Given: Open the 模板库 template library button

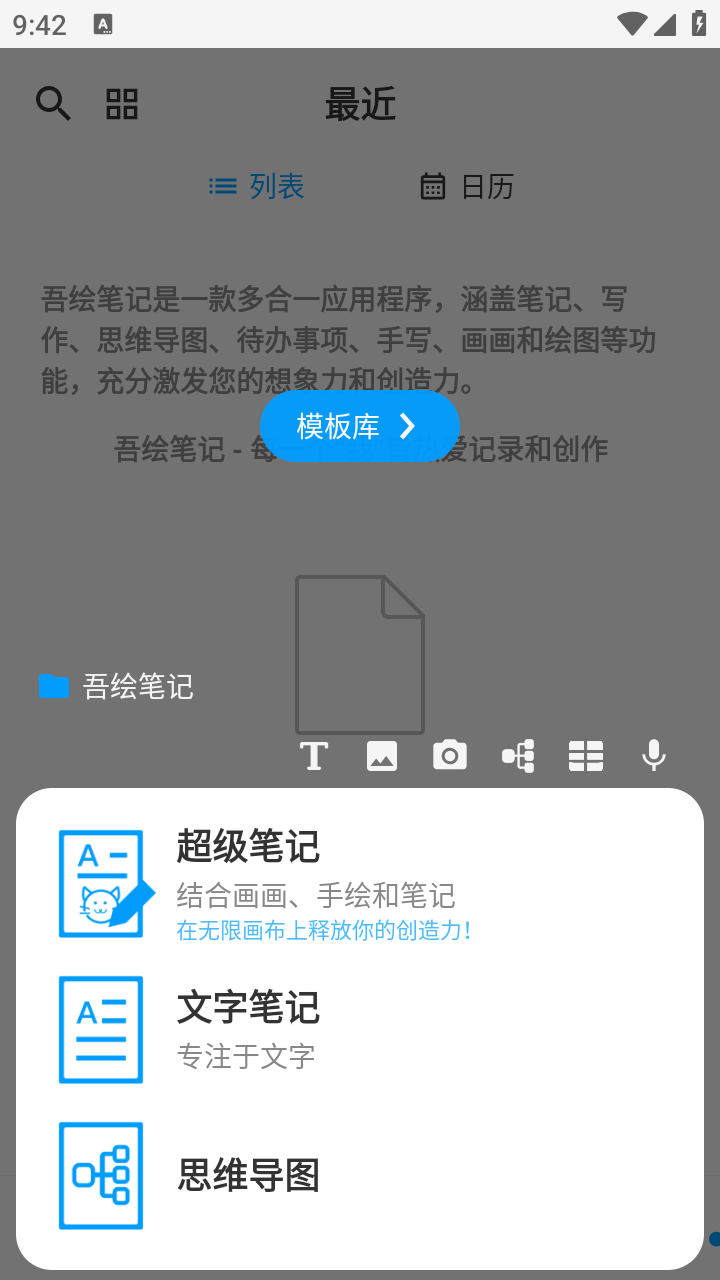Looking at the screenshot, I should [360, 426].
